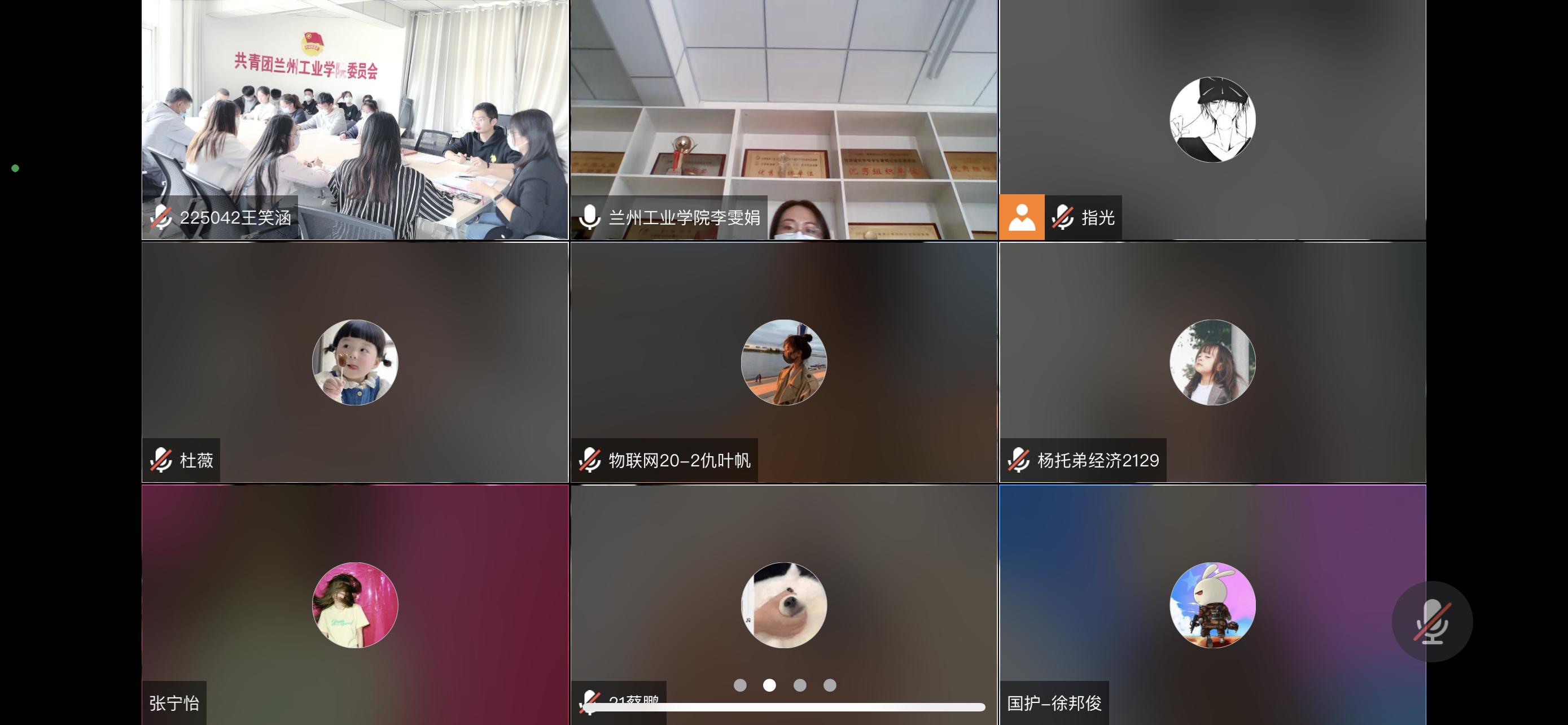1568x725 pixels.
Task: Select the 国护-徐邦俊 tile
Action: pyautogui.click(x=1212, y=605)
